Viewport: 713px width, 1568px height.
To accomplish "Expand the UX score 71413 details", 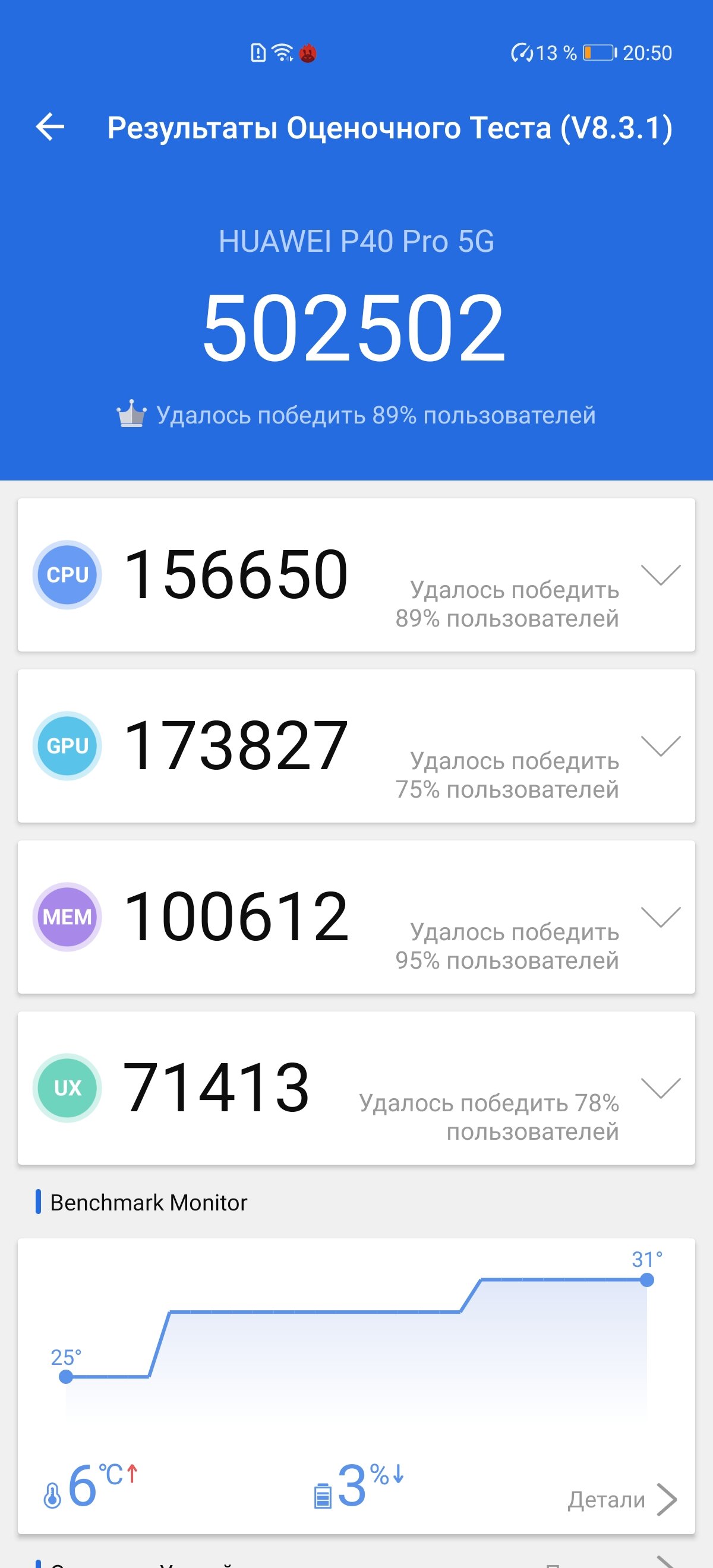I will [661, 1088].
